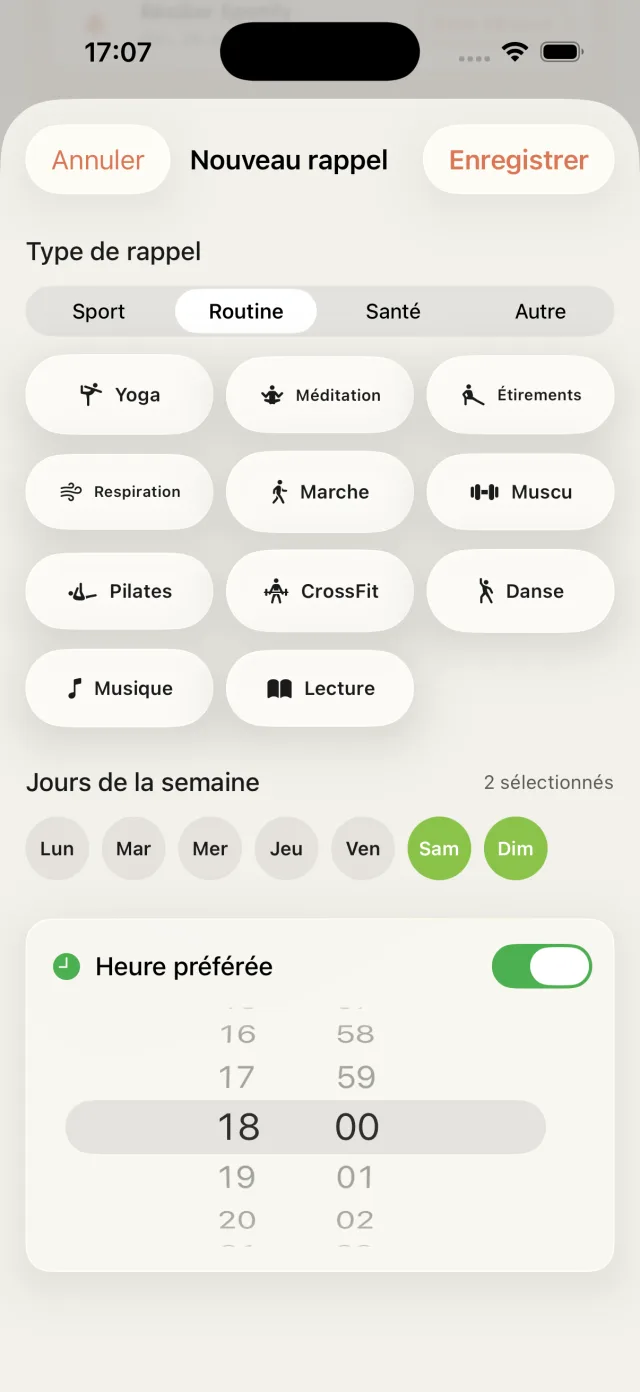
Task: Choose the CrossFit chip
Action: (x=320, y=591)
